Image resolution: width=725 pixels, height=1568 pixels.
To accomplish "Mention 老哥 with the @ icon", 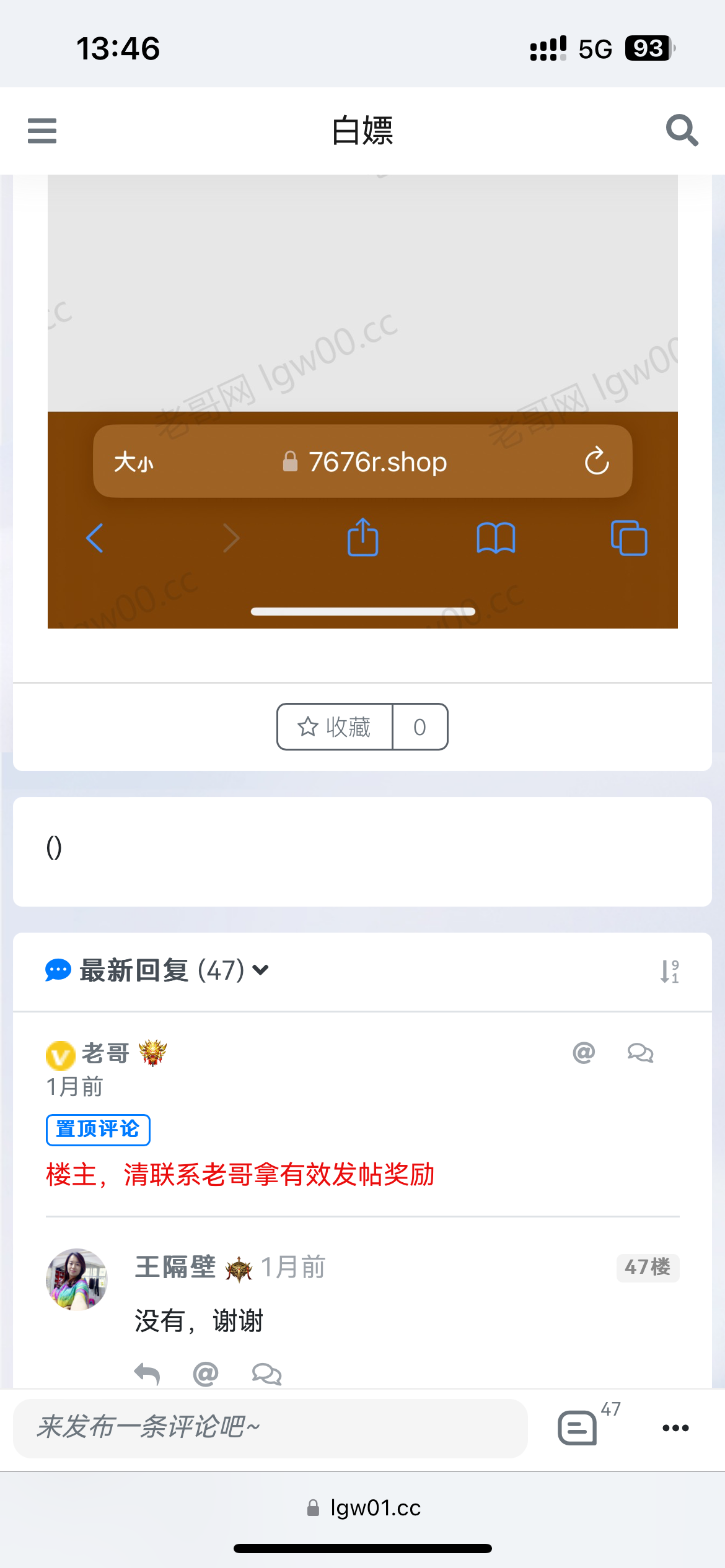I will pyautogui.click(x=584, y=1052).
